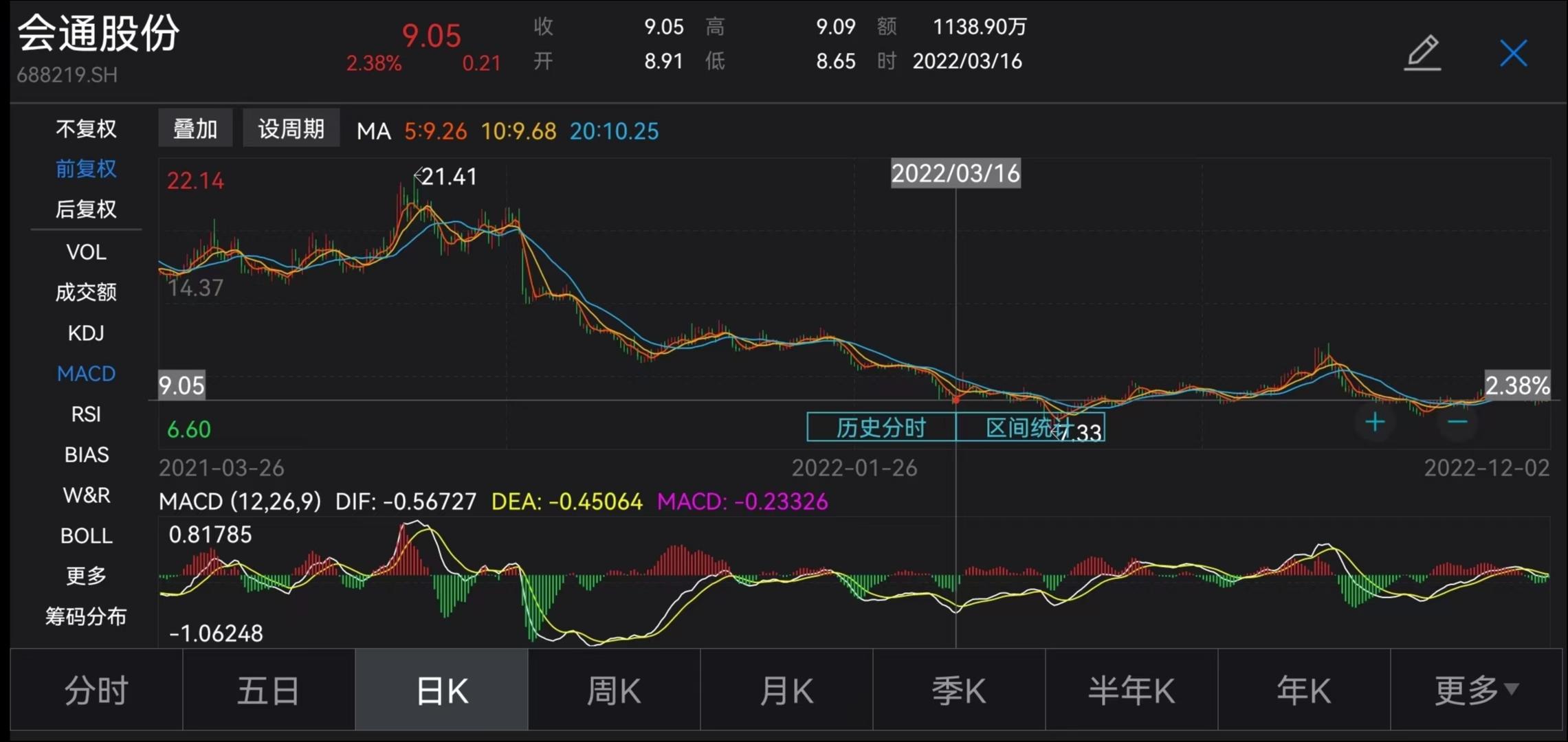Switch to the 周K weekly chart
The height and width of the screenshot is (742, 1568).
pyautogui.click(x=614, y=690)
